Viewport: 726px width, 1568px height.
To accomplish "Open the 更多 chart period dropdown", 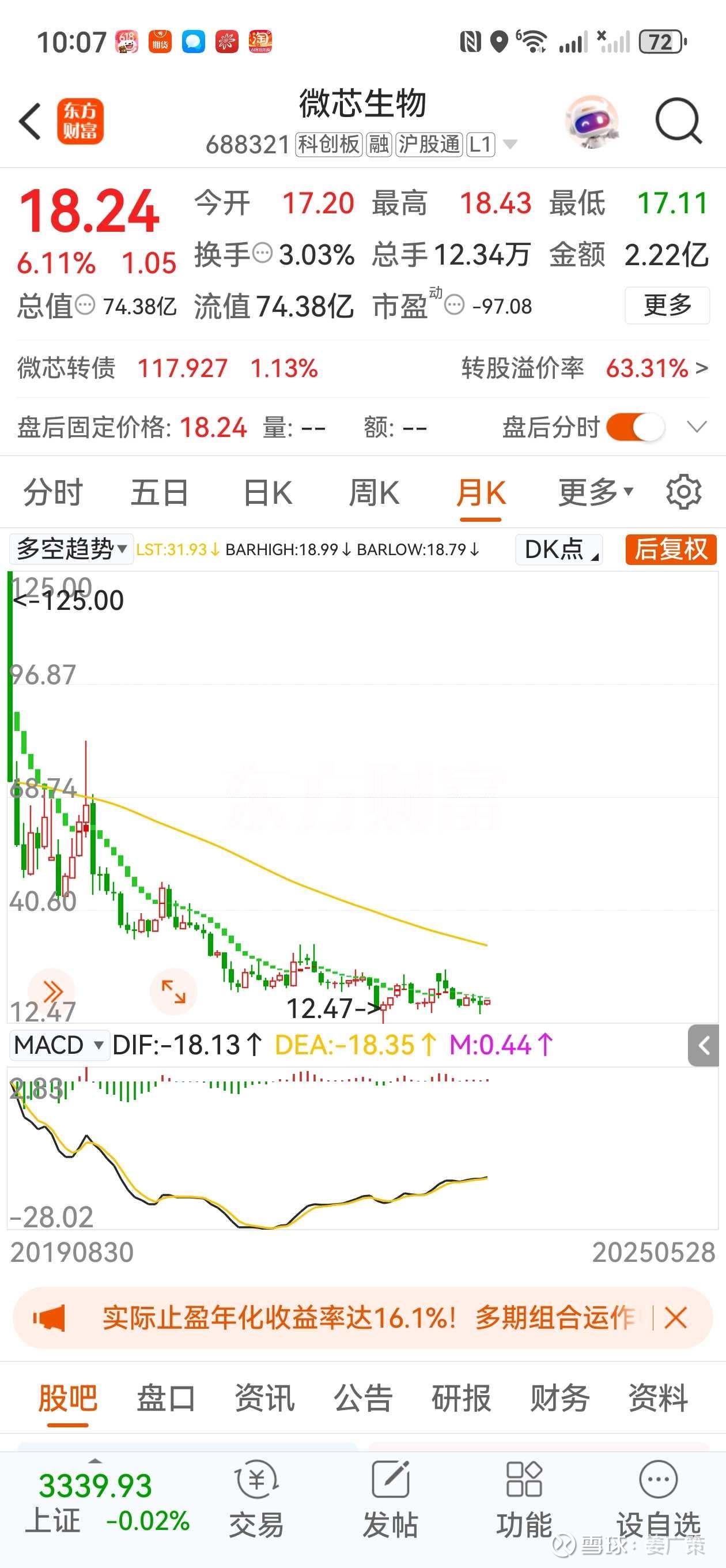I will pyautogui.click(x=595, y=492).
